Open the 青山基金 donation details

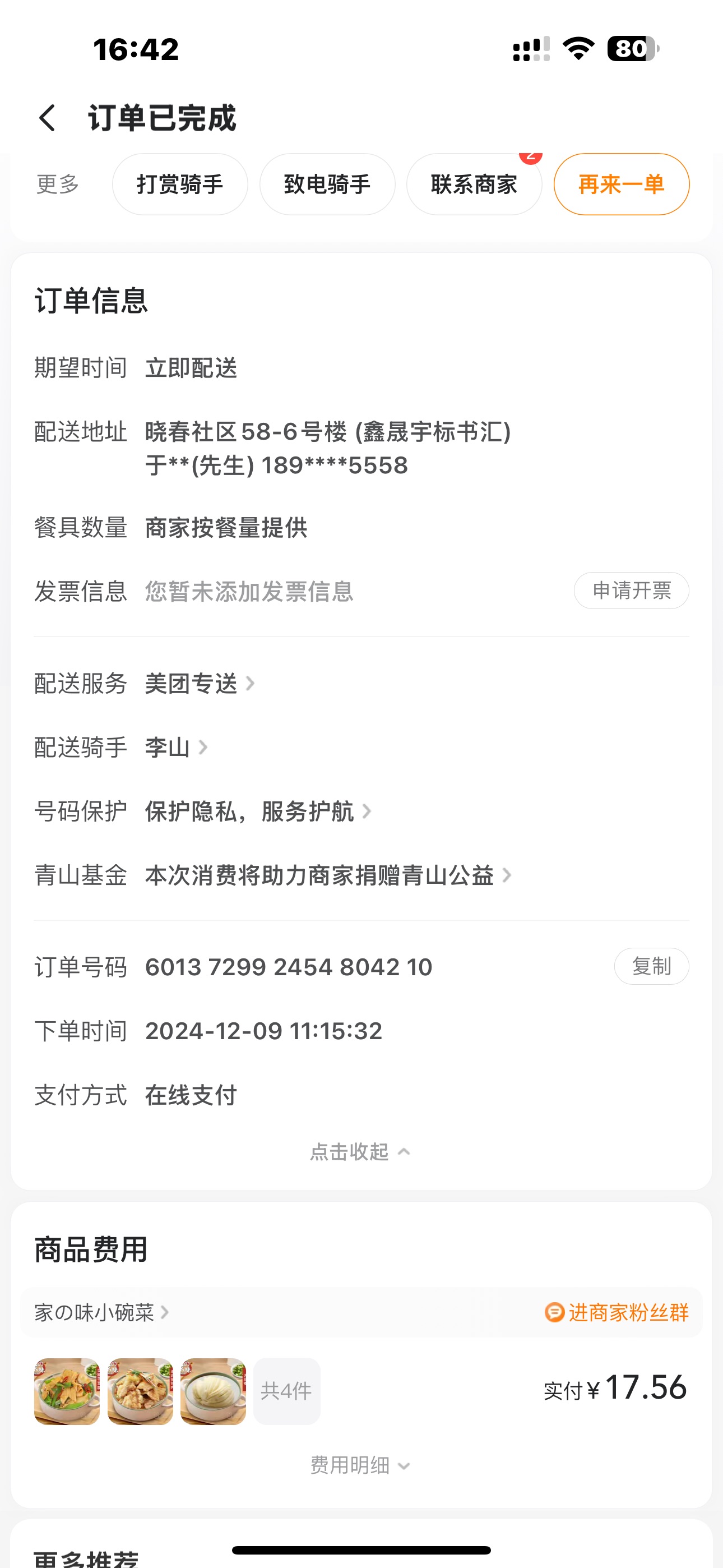[x=327, y=875]
